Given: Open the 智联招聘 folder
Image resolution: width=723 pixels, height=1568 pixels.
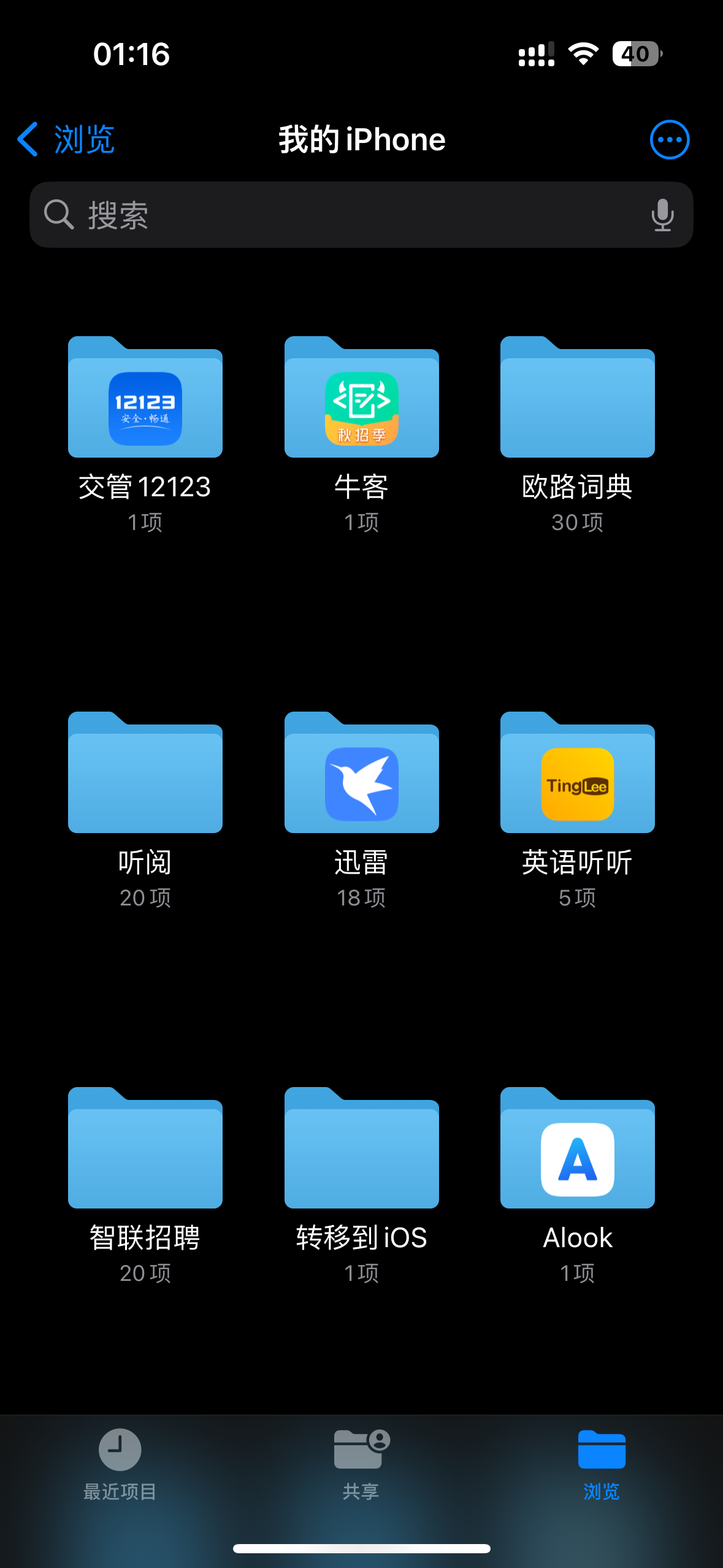Looking at the screenshot, I should 145,1150.
